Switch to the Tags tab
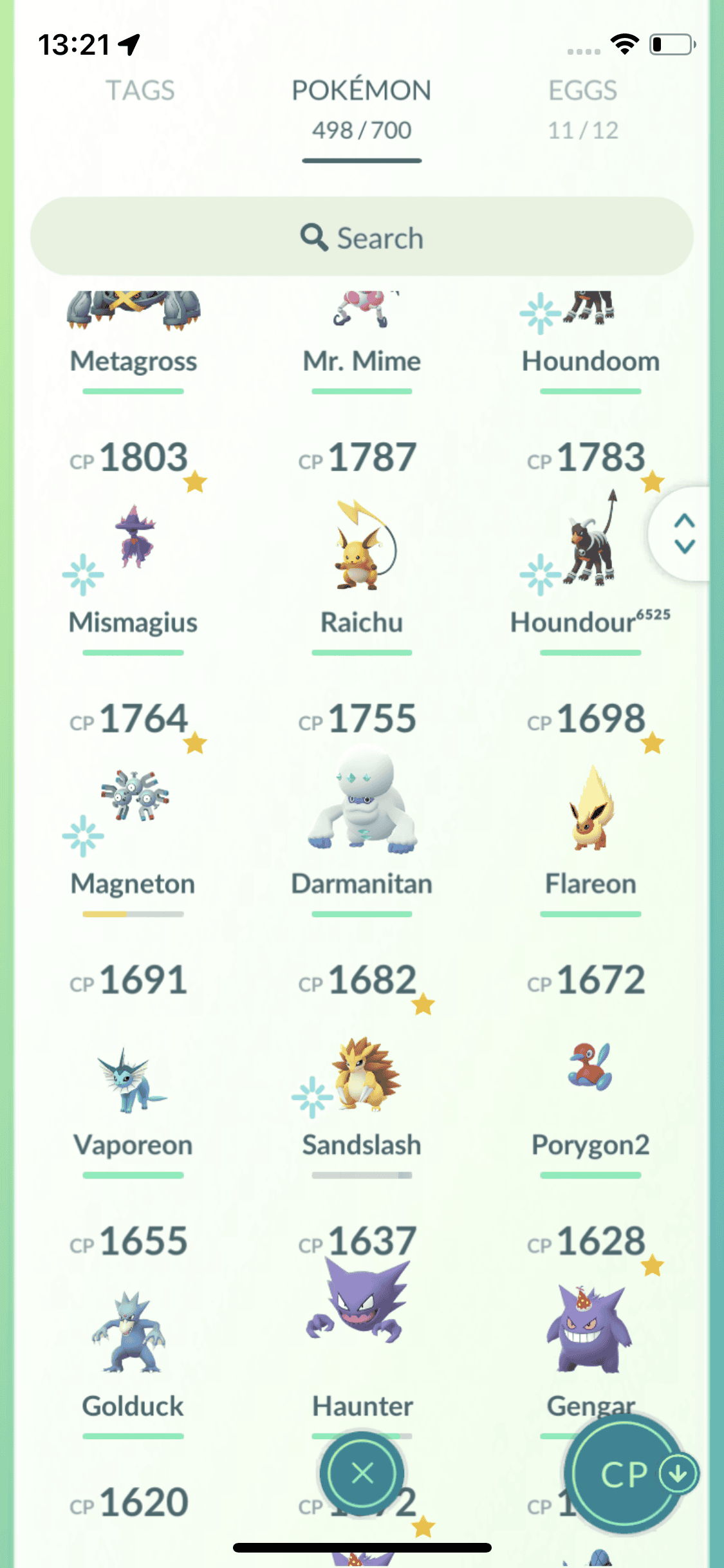The width and height of the screenshot is (724, 1568). click(x=140, y=91)
